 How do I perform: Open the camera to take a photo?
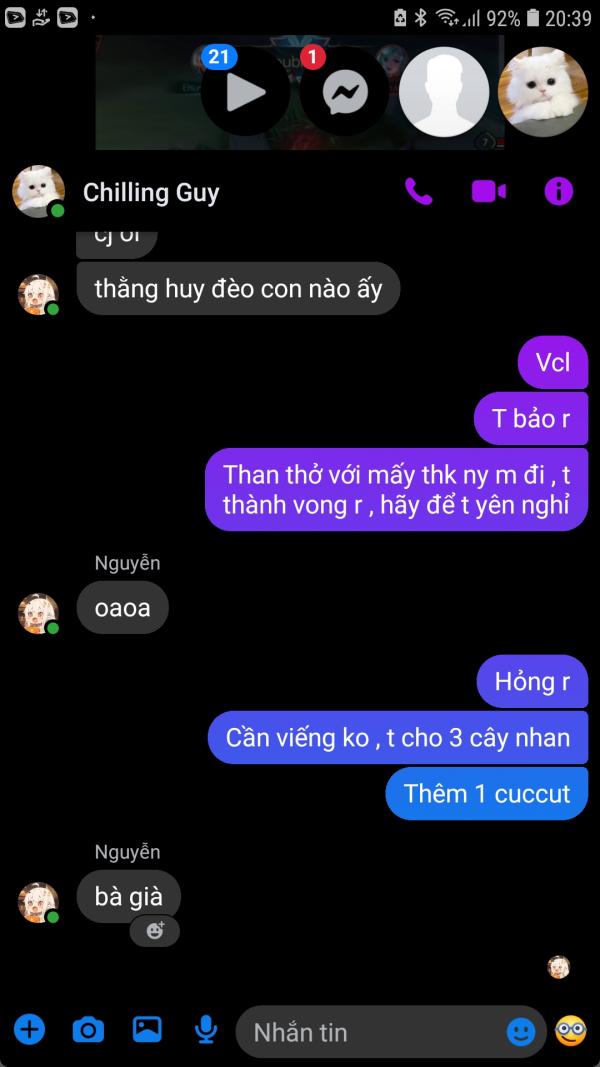88,1029
